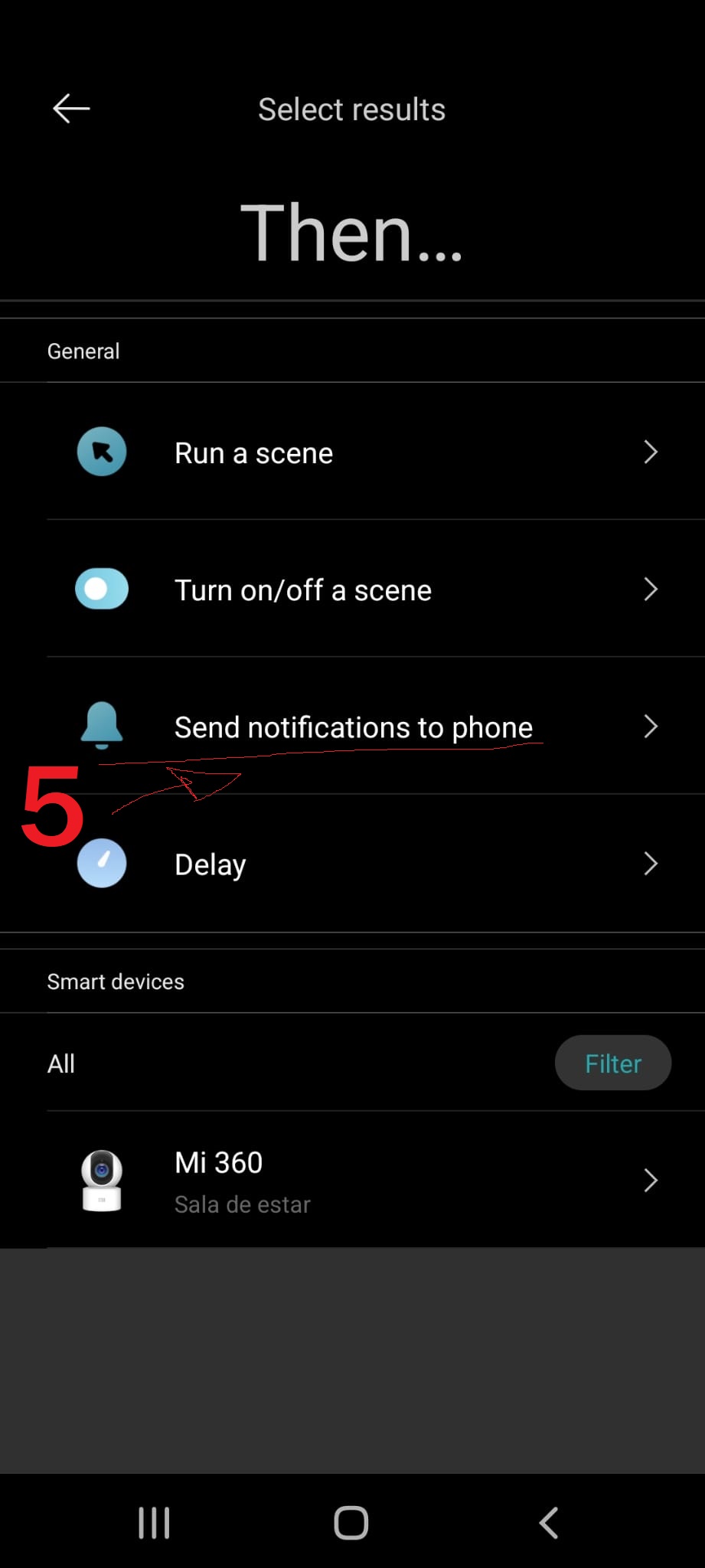Open the Run a scene option
Image resolution: width=705 pixels, height=1568 pixels.
(352, 452)
